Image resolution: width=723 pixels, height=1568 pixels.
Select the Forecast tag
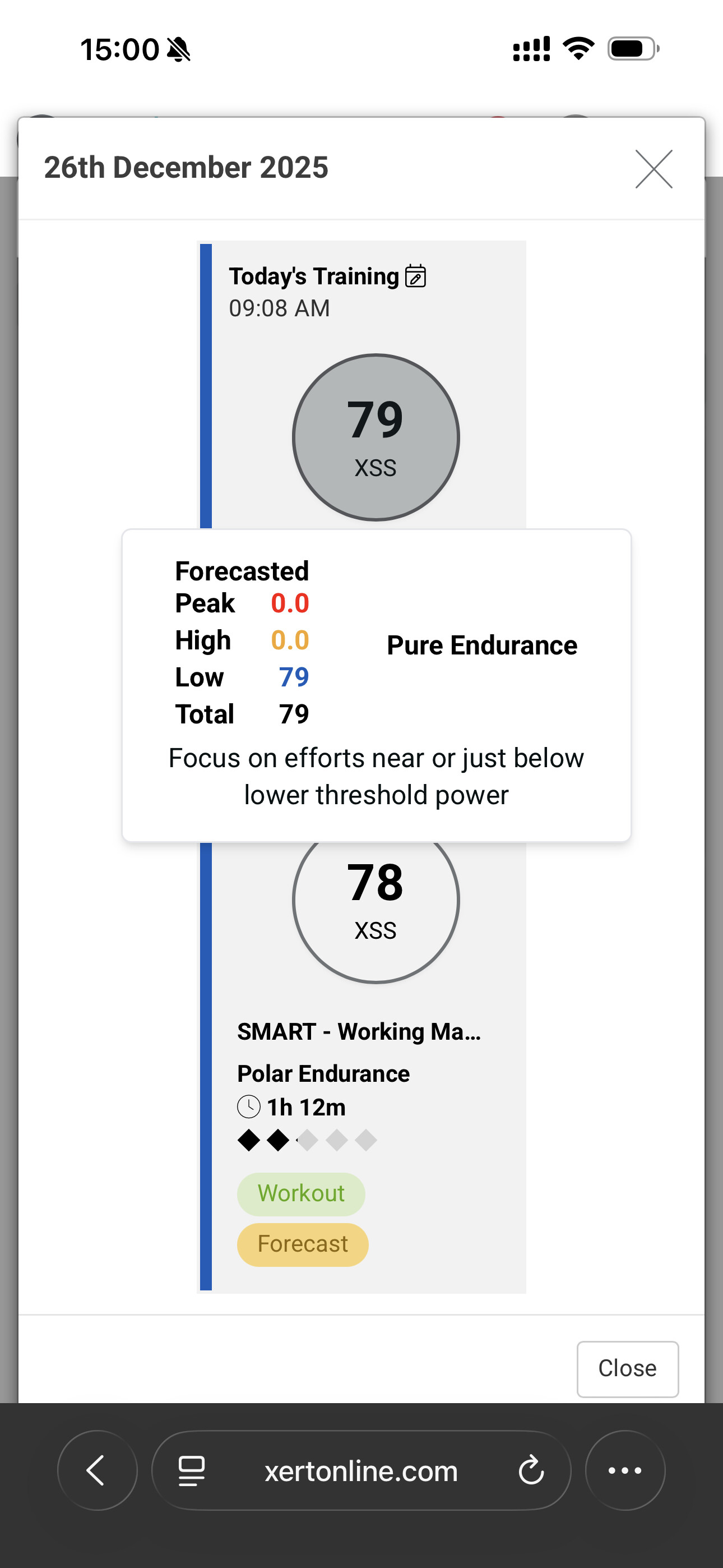pyautogui.click(x=303, y=1244)
